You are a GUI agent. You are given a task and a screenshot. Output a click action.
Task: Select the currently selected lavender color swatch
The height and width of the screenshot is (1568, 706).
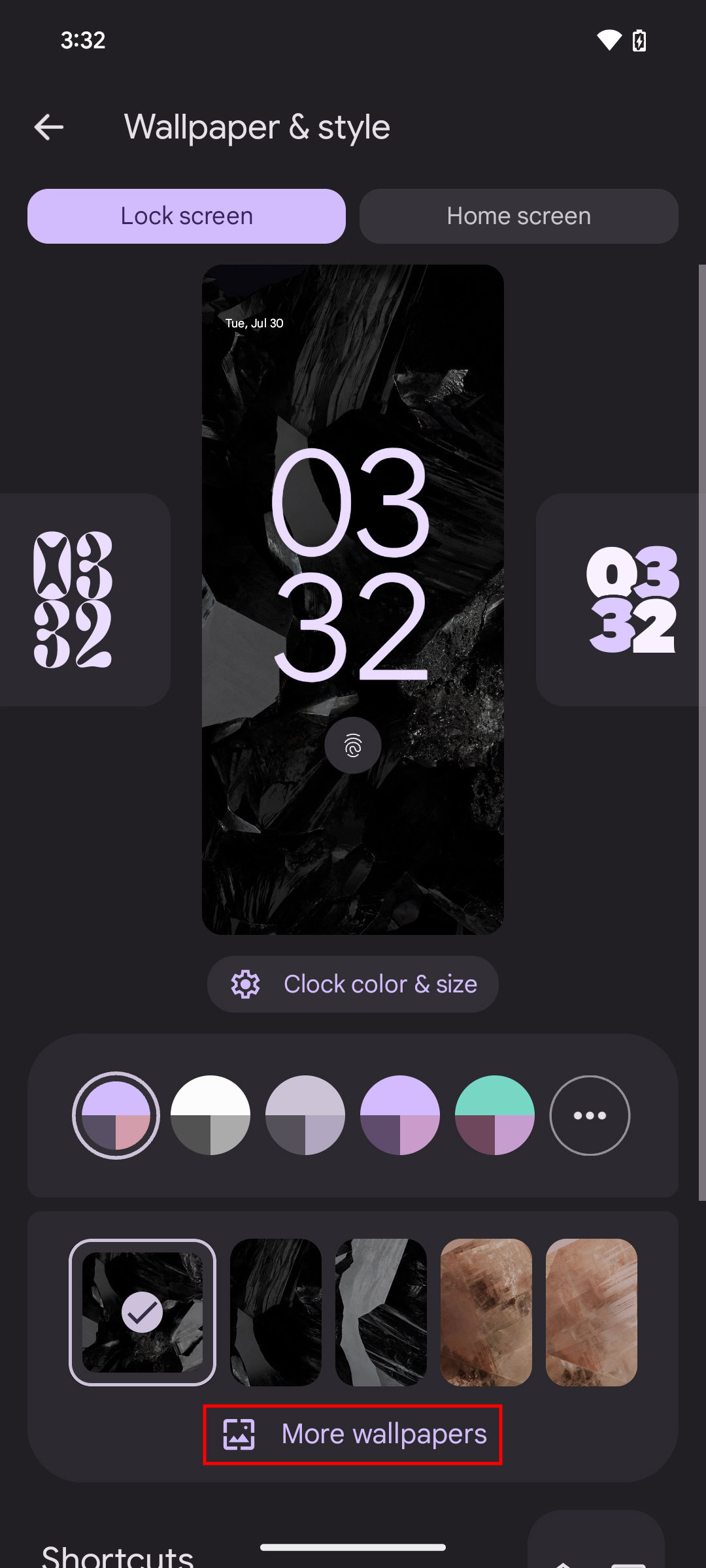[116, 1115]
